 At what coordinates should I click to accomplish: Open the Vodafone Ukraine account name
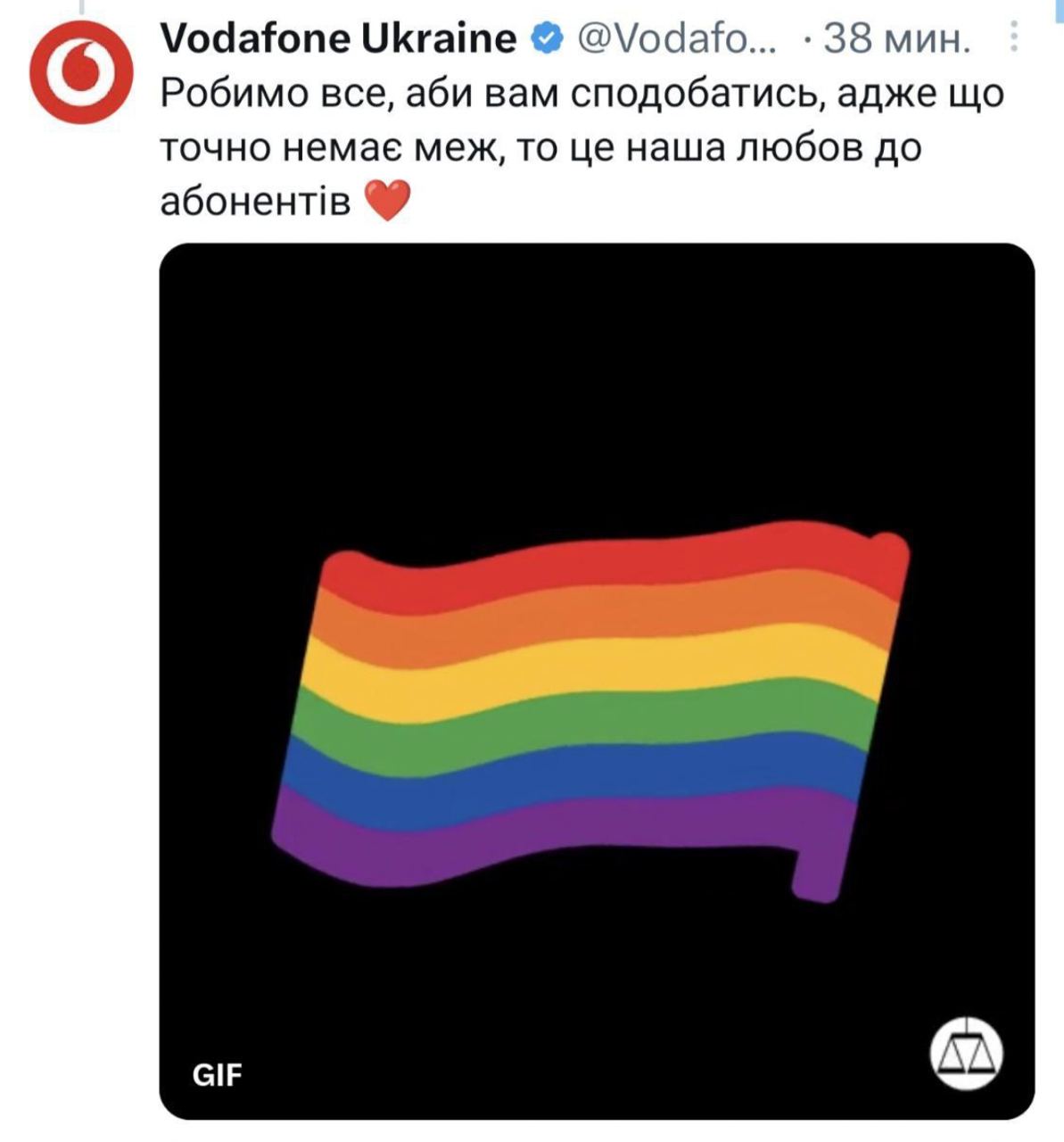[x=338, y=38]
